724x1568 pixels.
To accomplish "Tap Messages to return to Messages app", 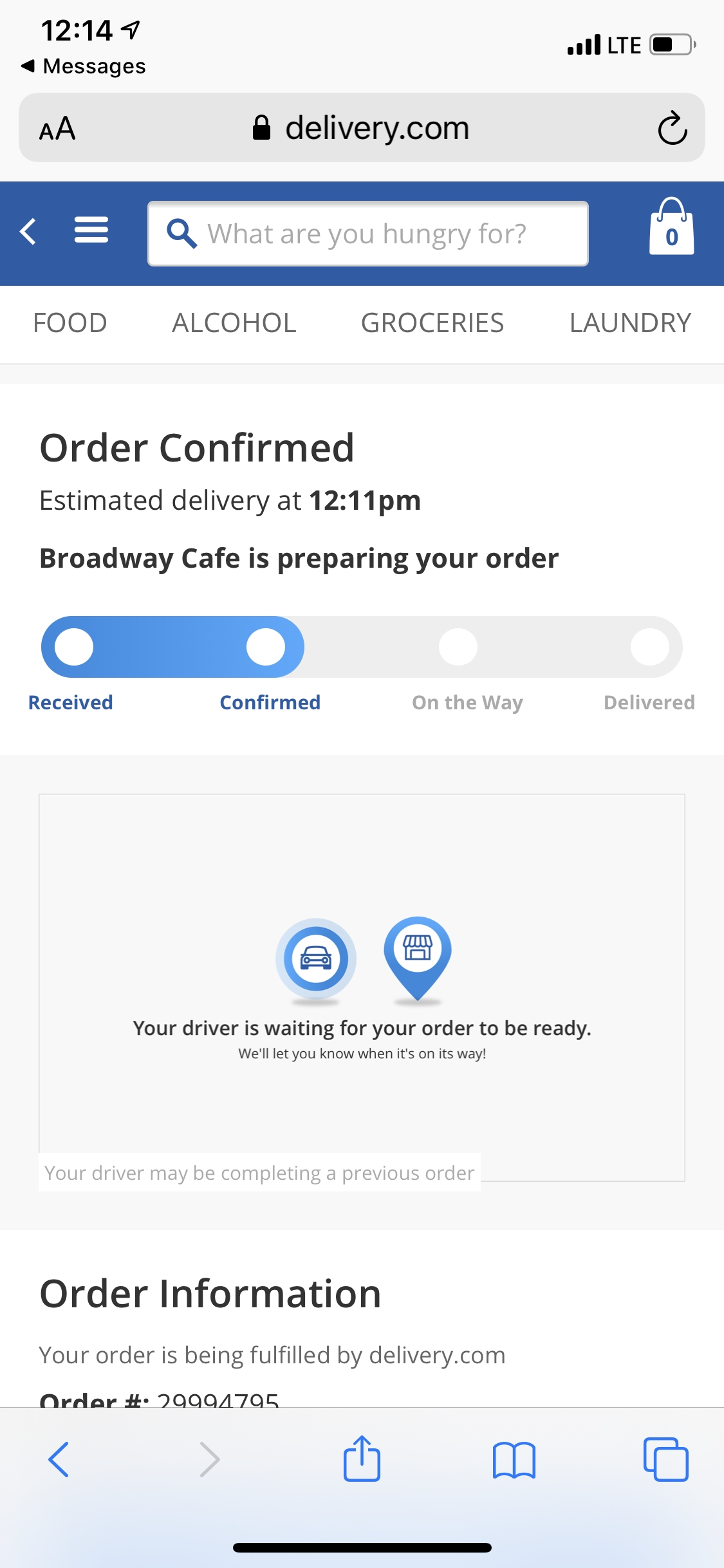I will tap(84, 65).
